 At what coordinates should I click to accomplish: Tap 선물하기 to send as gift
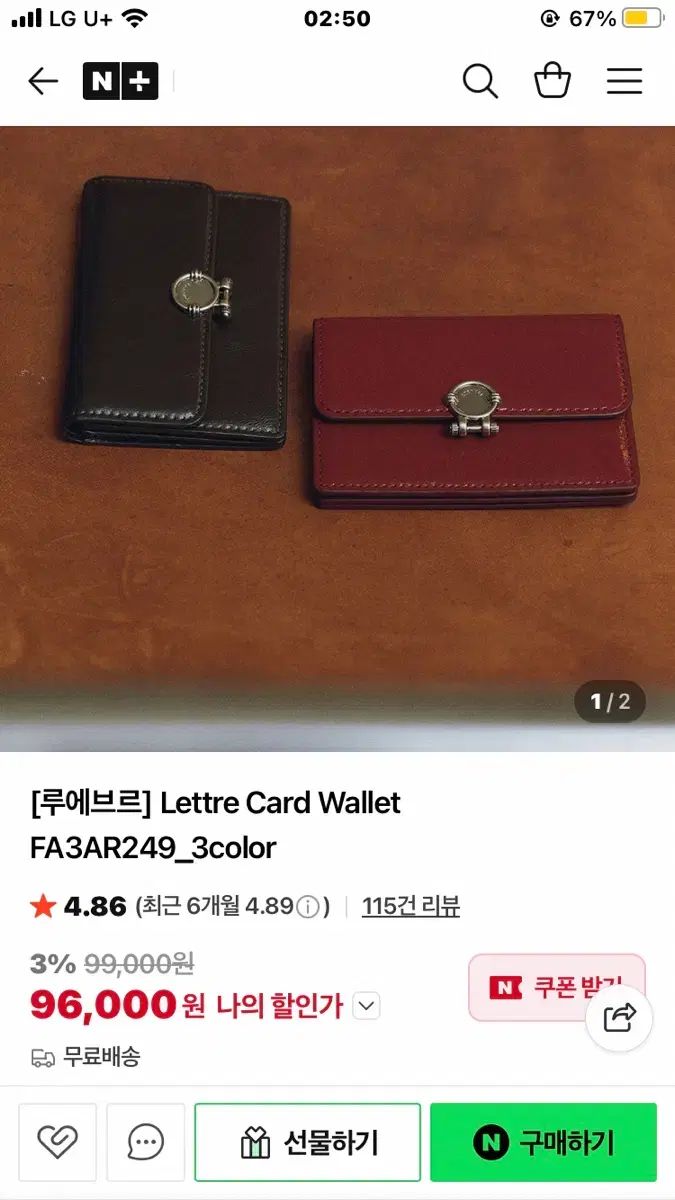(308, 1142)
